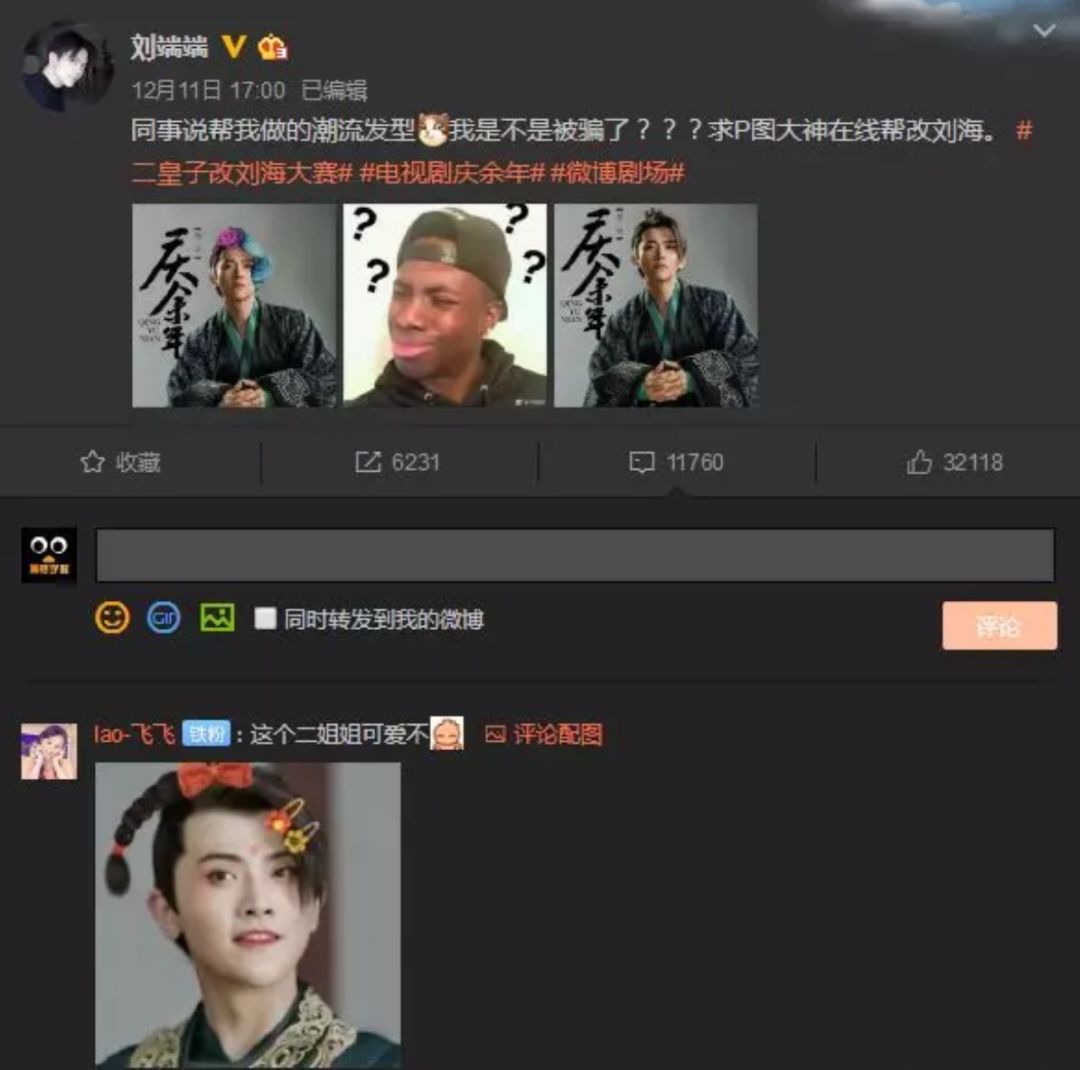View first post image with colorful hair
This screenshot has height=1070, width=1080.
[234, 305]
